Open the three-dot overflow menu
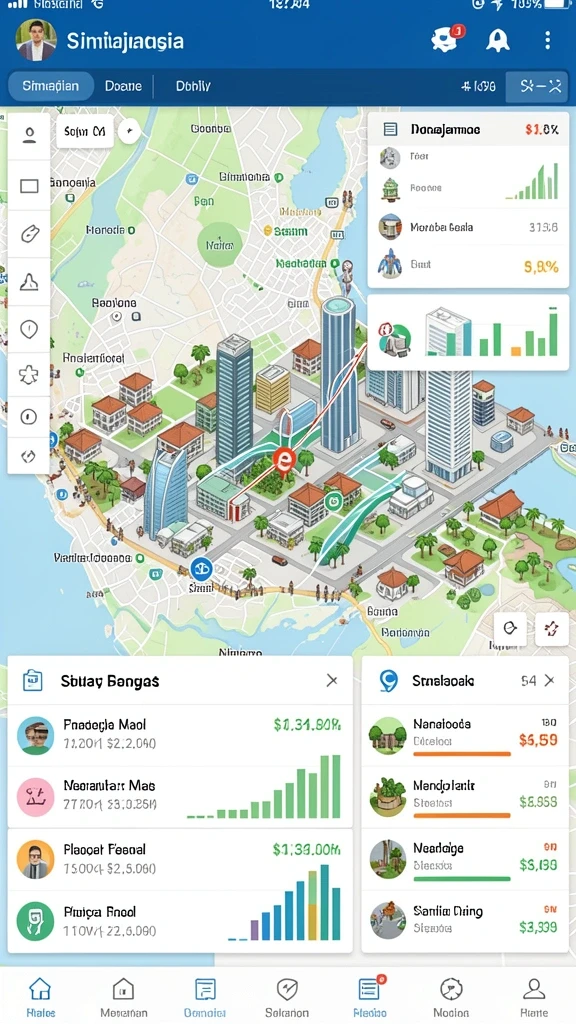 coord(547,40)
